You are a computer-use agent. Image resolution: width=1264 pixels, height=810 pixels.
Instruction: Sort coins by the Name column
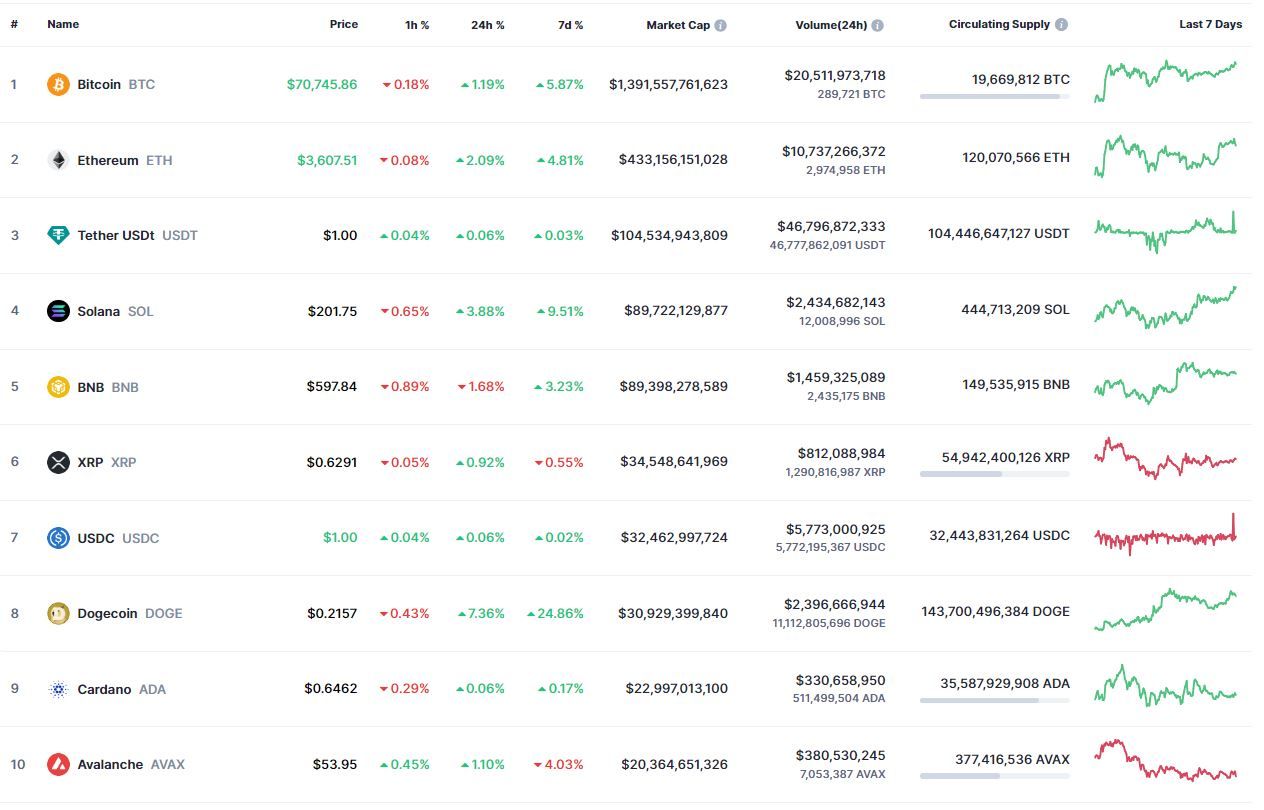pos(63,24)
